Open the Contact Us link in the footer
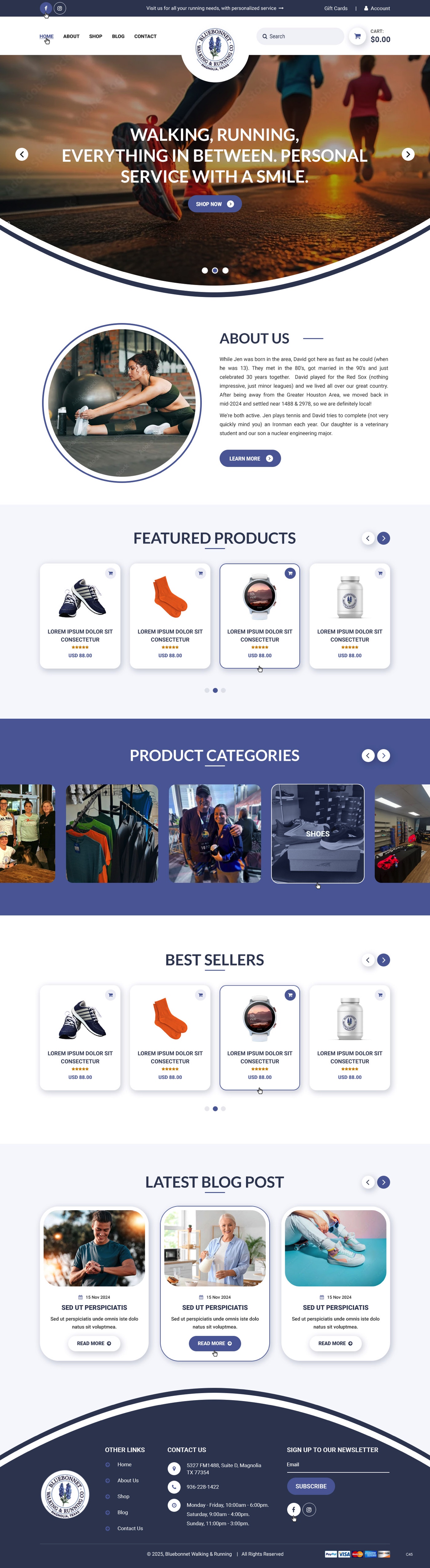Viewport: 430px width, 1568px height. (130, 1528)
